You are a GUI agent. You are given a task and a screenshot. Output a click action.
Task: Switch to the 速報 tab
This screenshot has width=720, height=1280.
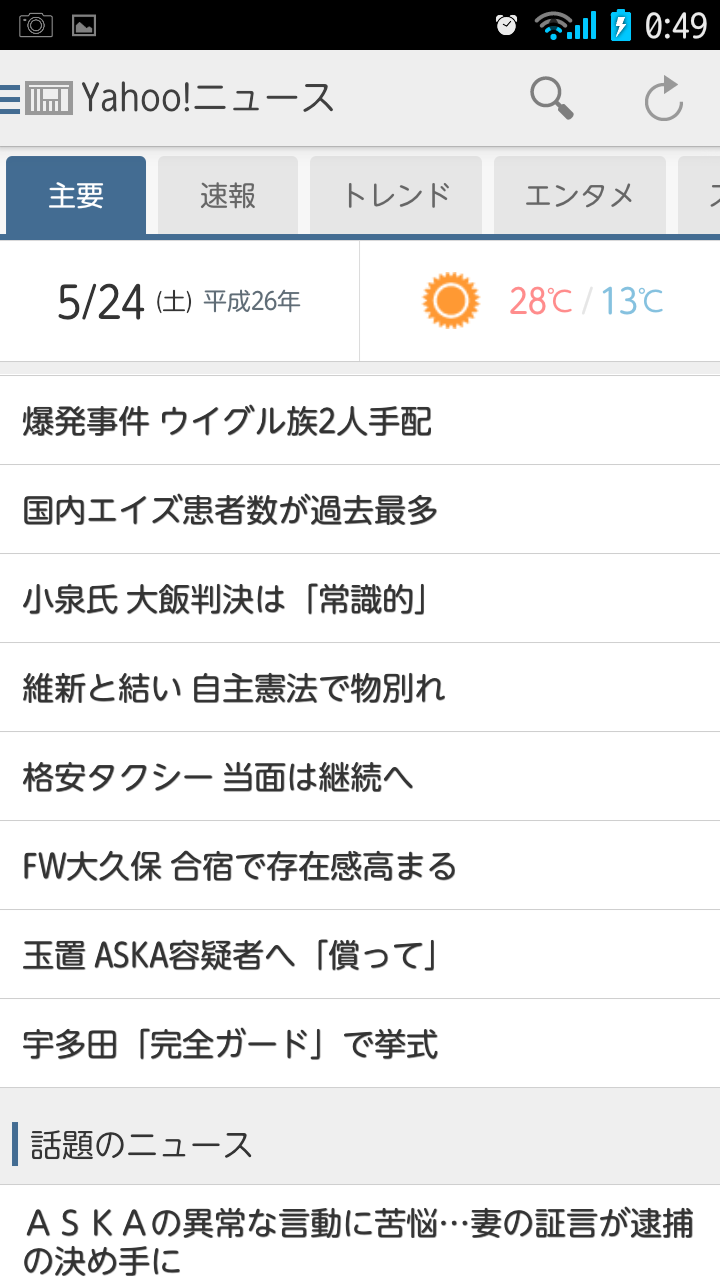pyautogui.click(x=228, y=196)
